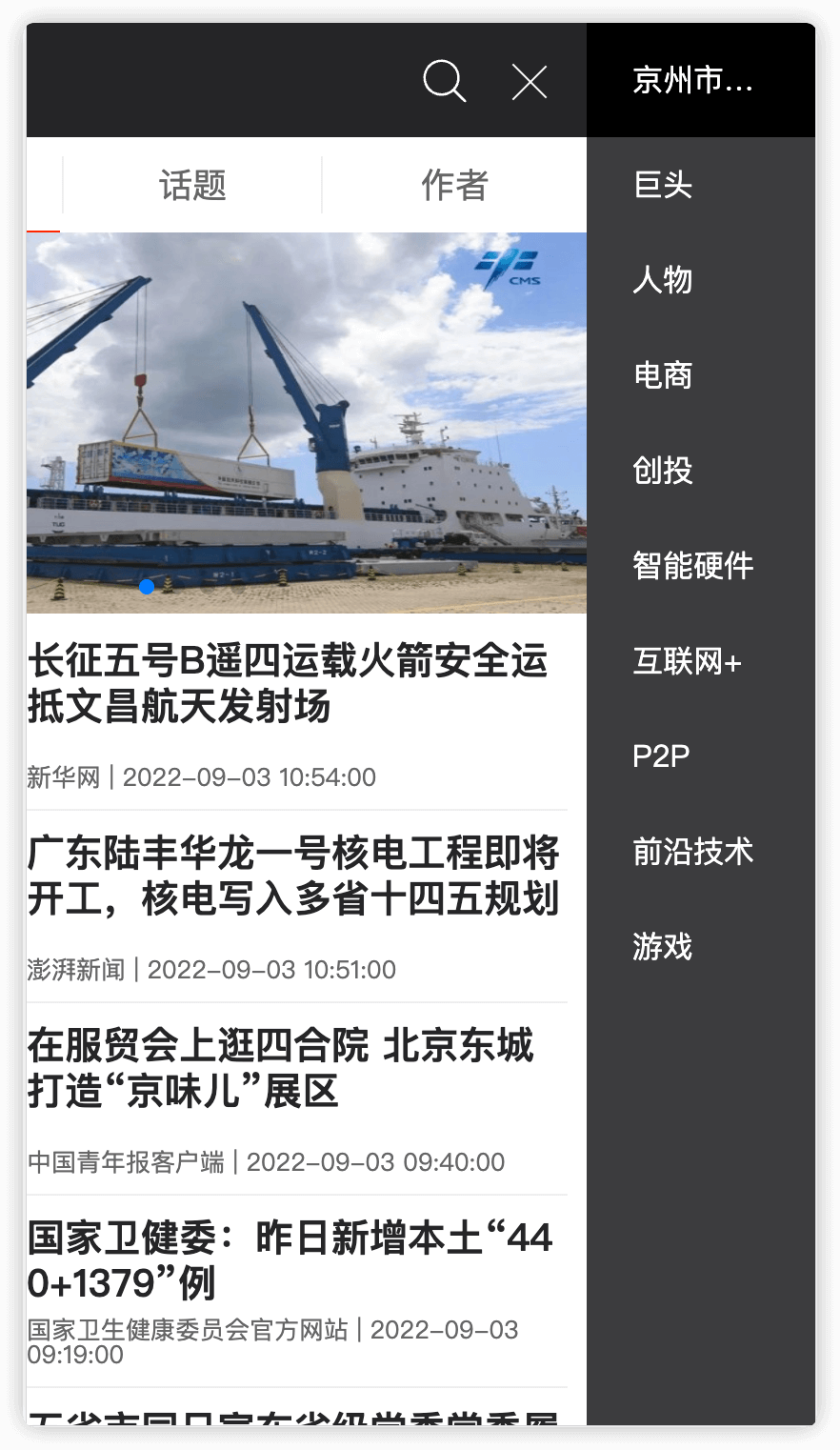Viewport: 840px width, 1450px height.
Task: Select the 人物 category
Action: pos(663,280)
